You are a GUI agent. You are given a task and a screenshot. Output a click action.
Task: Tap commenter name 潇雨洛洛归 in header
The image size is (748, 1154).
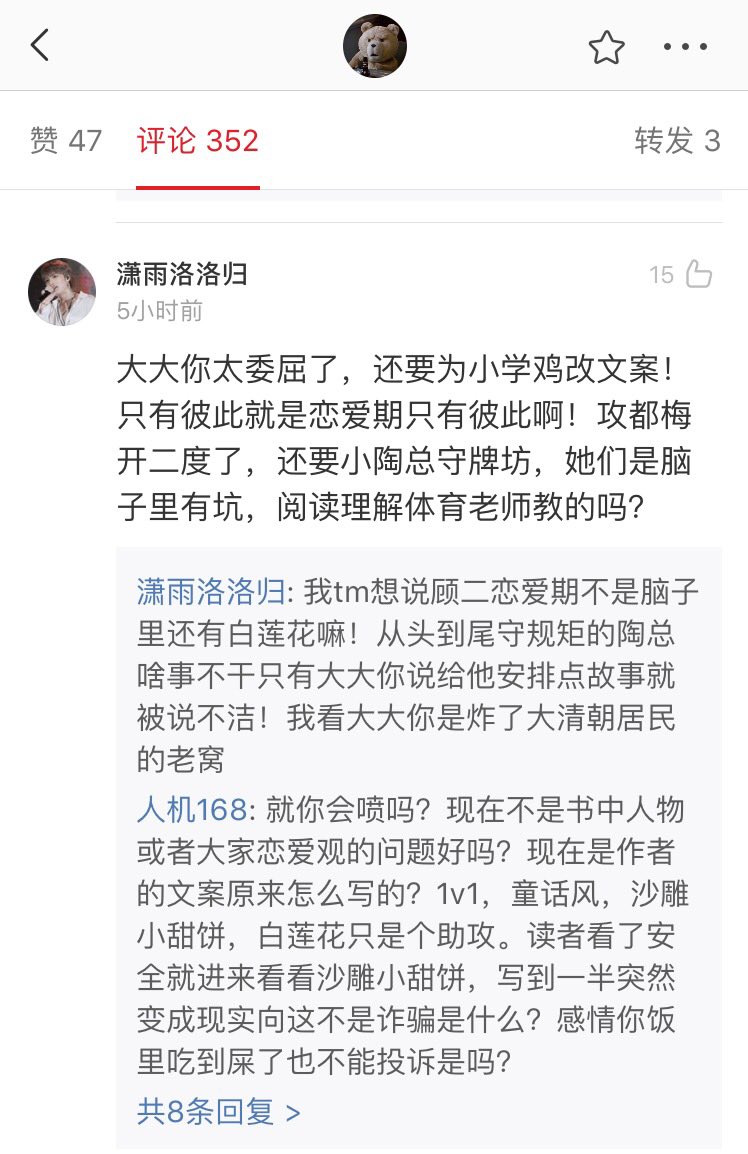[x=182, y=275]
